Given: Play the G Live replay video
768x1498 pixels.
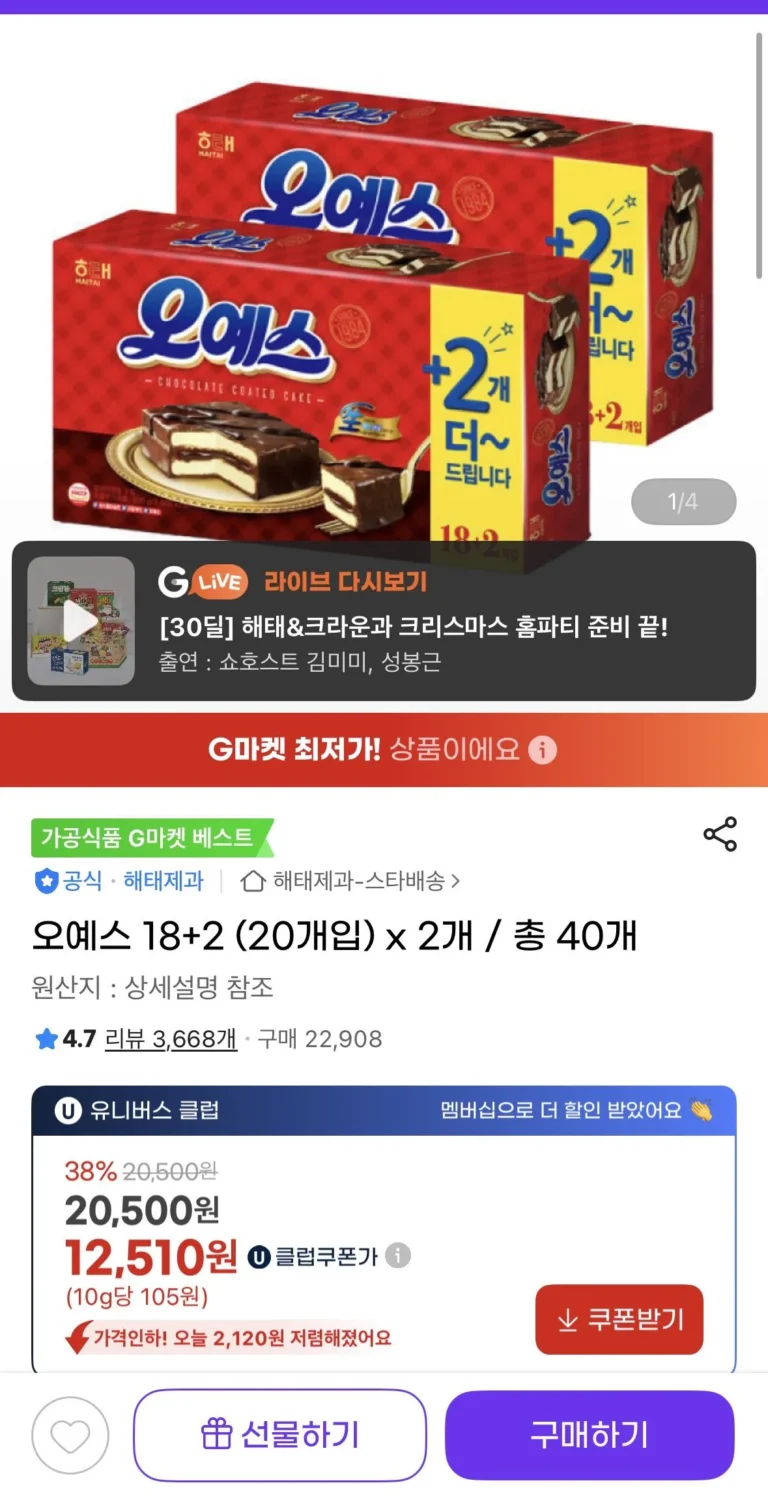Looking at the screenshot, I should [x=80, y=621].
